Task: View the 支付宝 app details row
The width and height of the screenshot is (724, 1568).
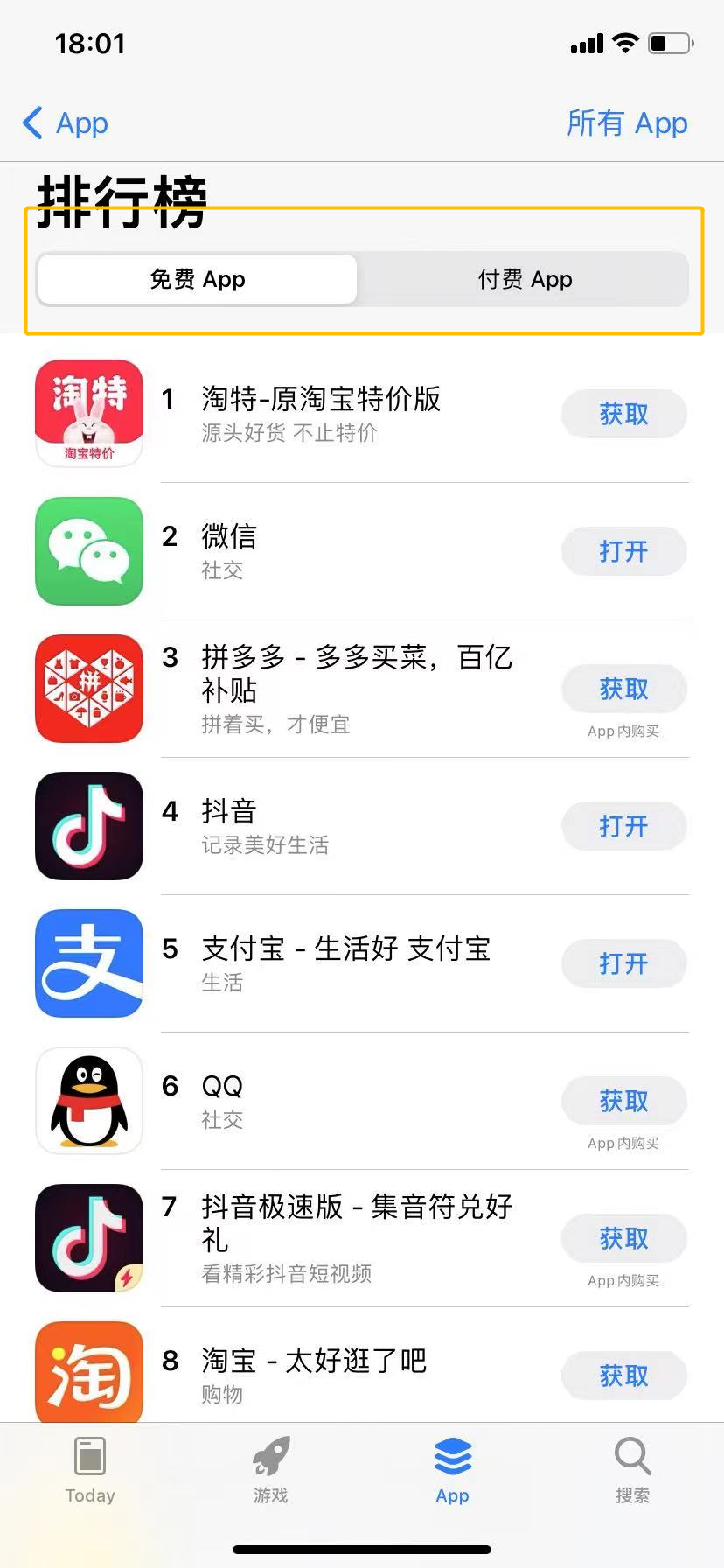Action: point(350,963)
